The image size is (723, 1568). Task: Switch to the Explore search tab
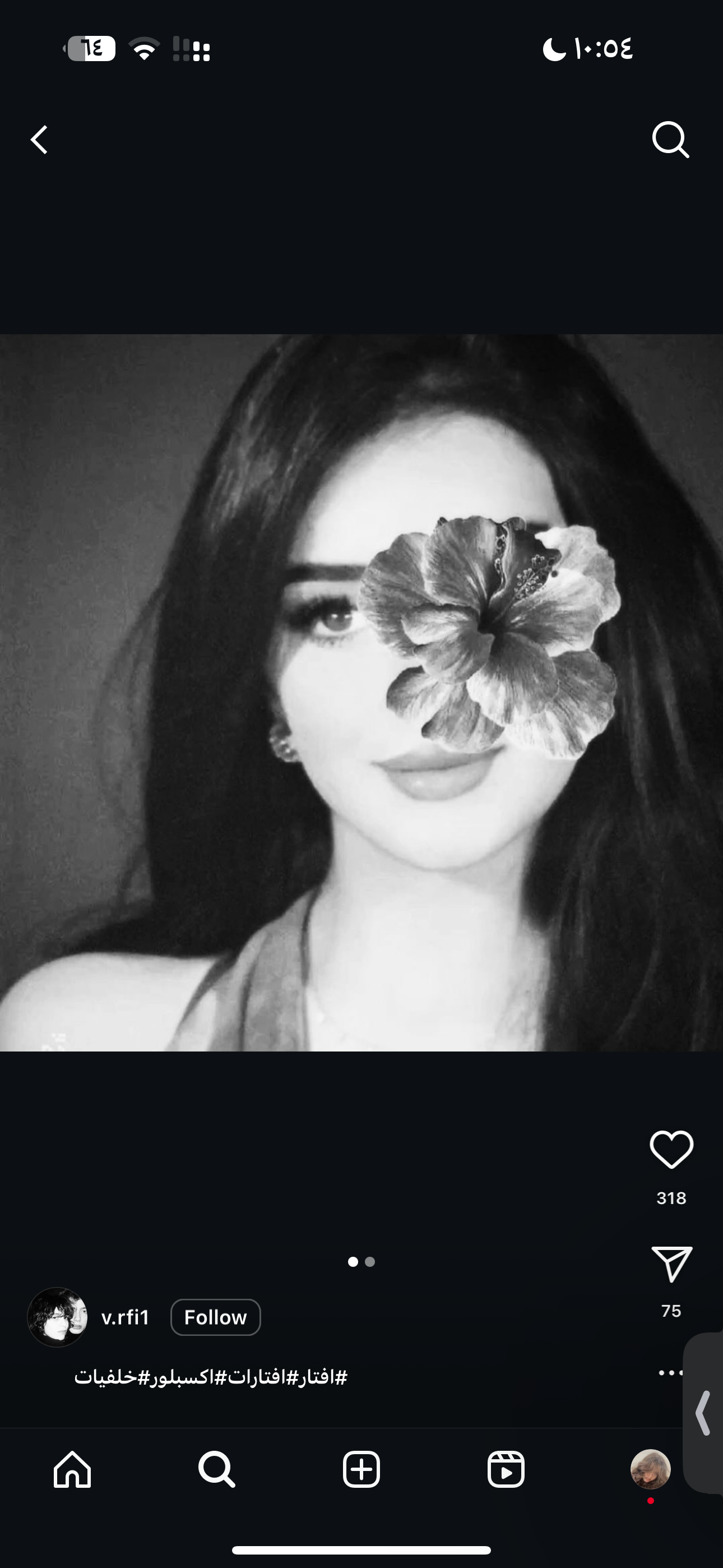click(217, 1469)
